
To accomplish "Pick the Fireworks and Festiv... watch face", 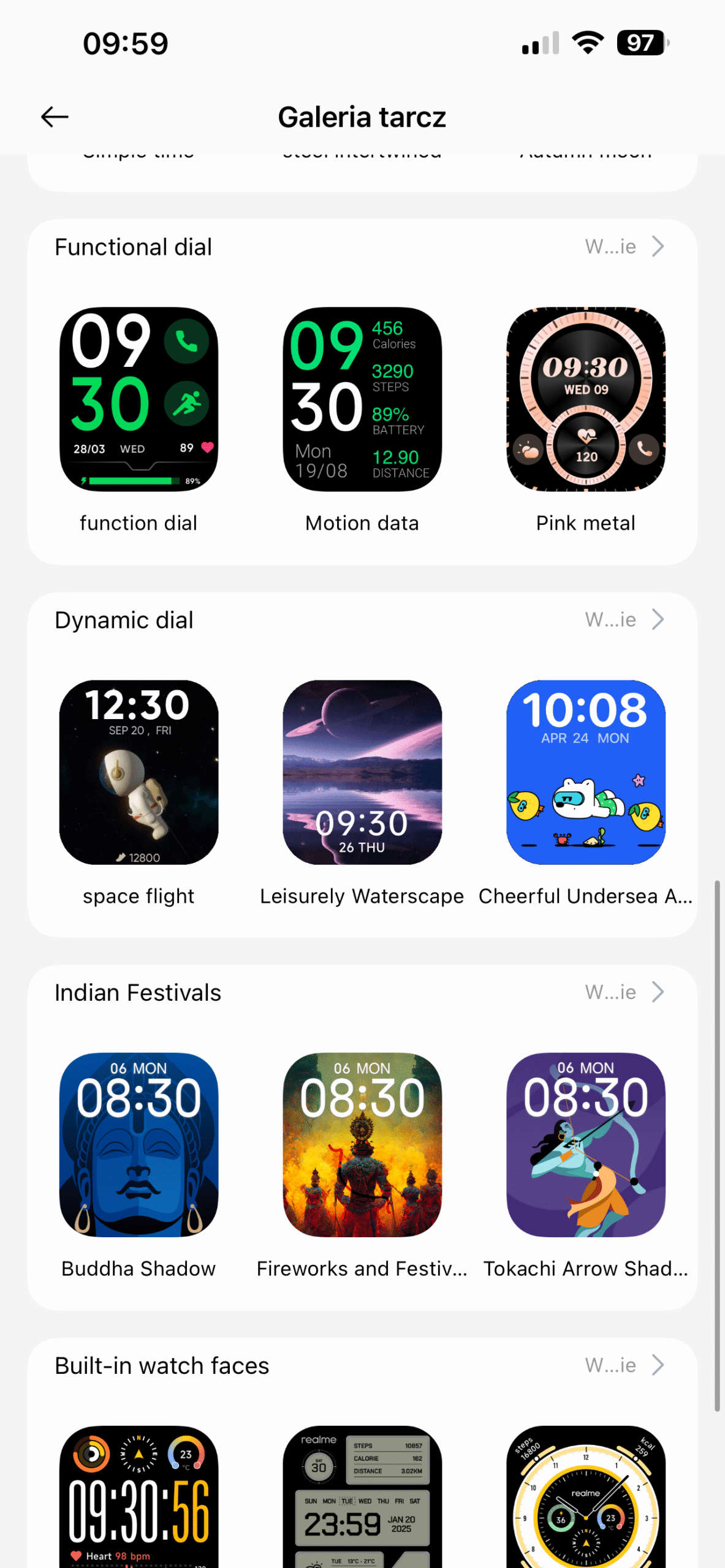I will [362, 1145].
